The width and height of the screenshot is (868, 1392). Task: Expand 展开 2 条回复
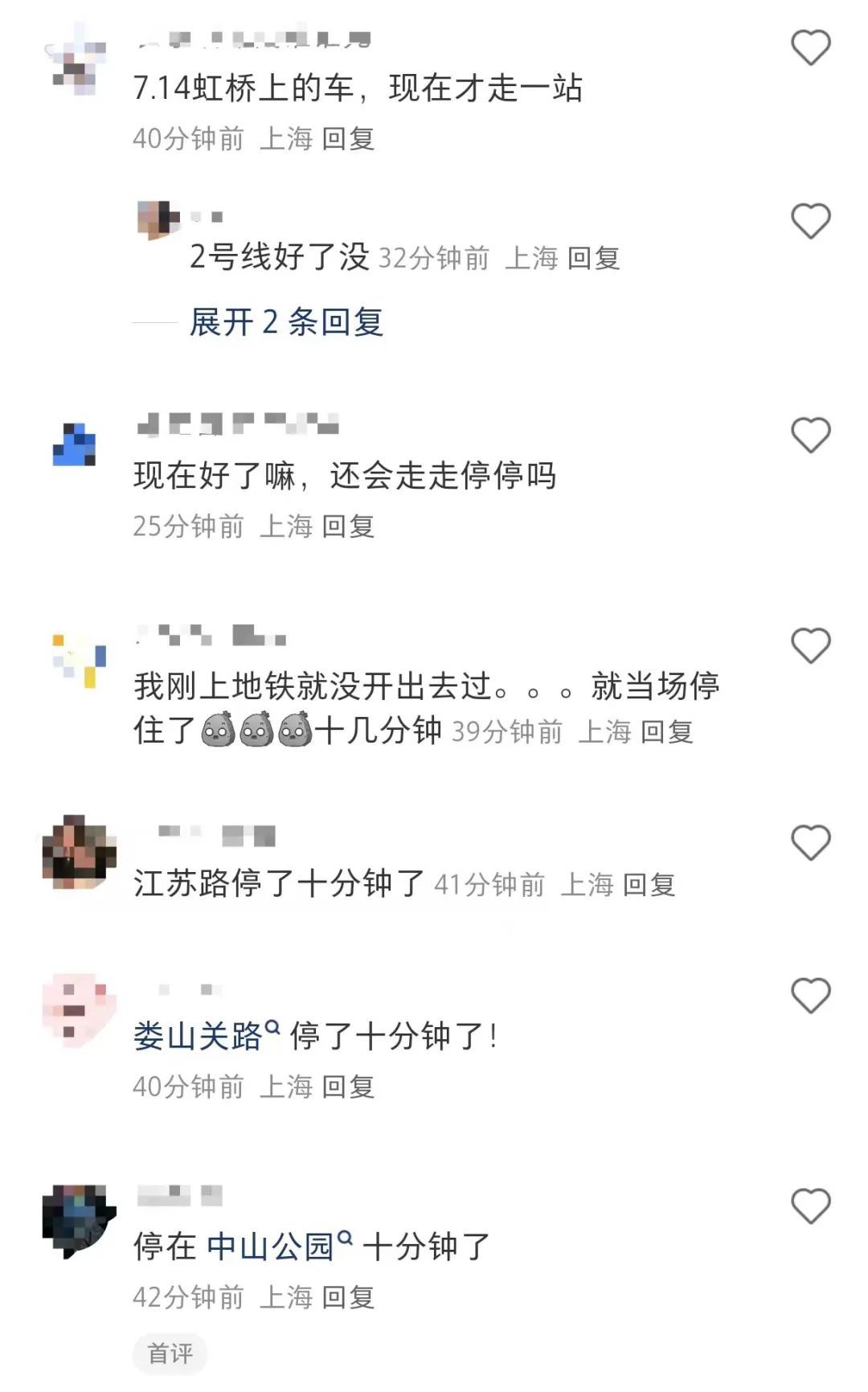point(285,322)
